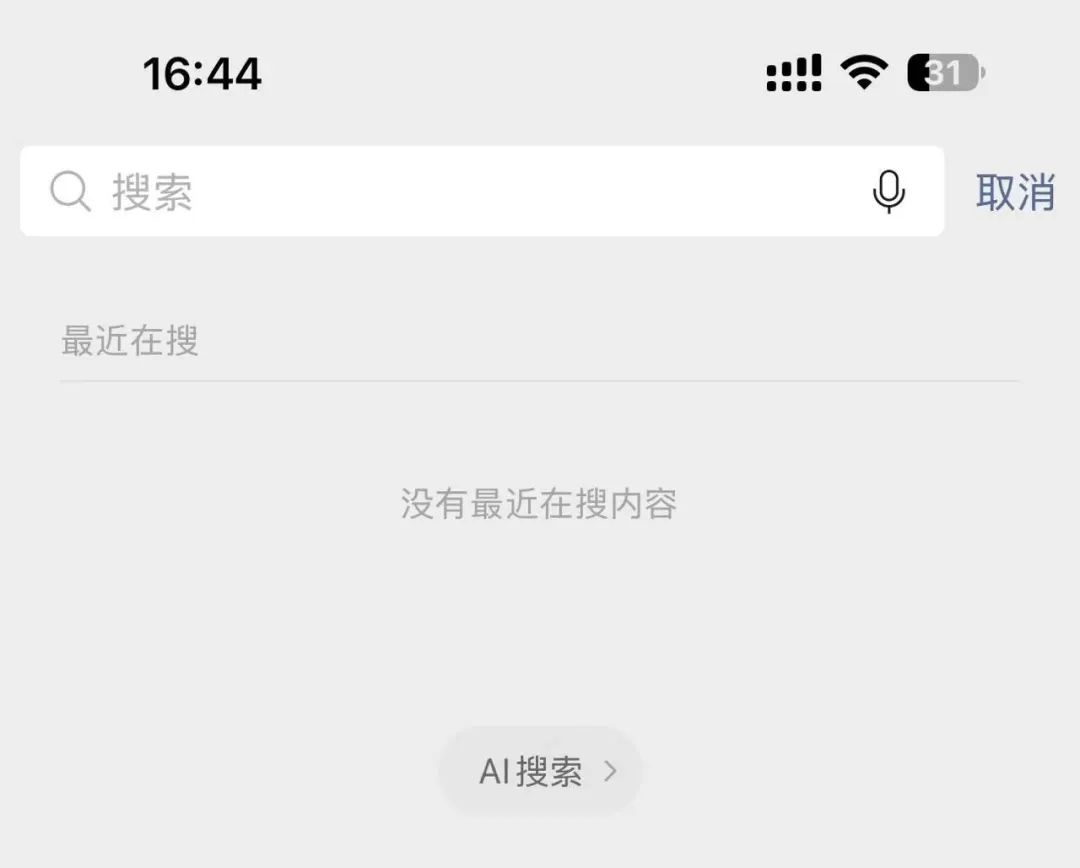The width and height of the screenshot is (1080, 868).
Task: Cancel the search with 取消
Action: click(x=1015, y=191)
